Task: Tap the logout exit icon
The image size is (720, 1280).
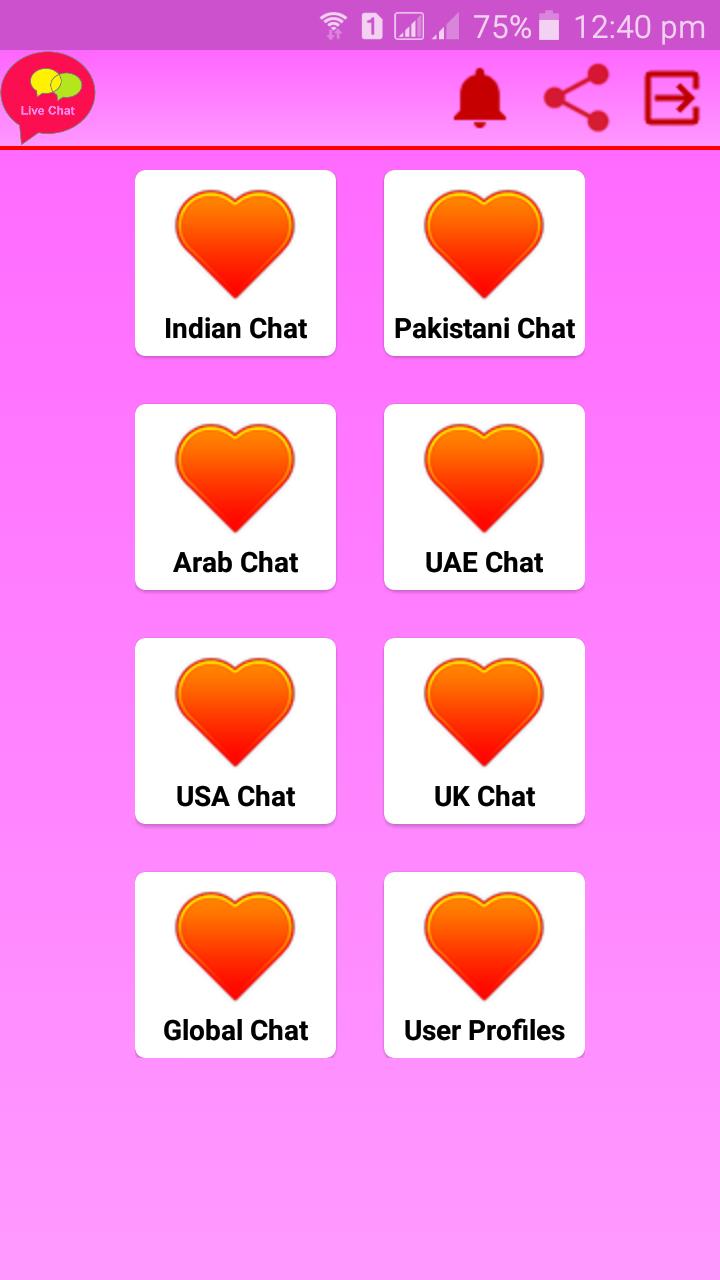Action: click(671, 98)
